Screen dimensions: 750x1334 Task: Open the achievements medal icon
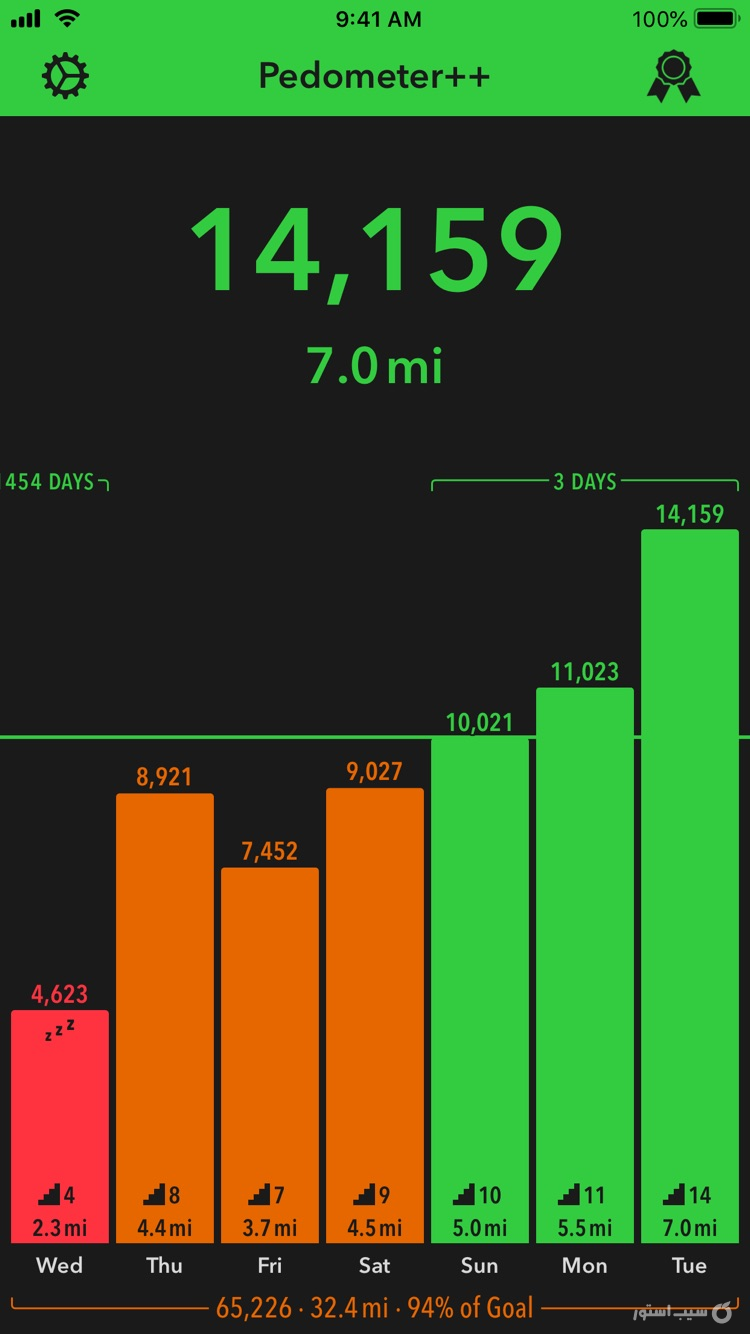click(x=673, y=75)
